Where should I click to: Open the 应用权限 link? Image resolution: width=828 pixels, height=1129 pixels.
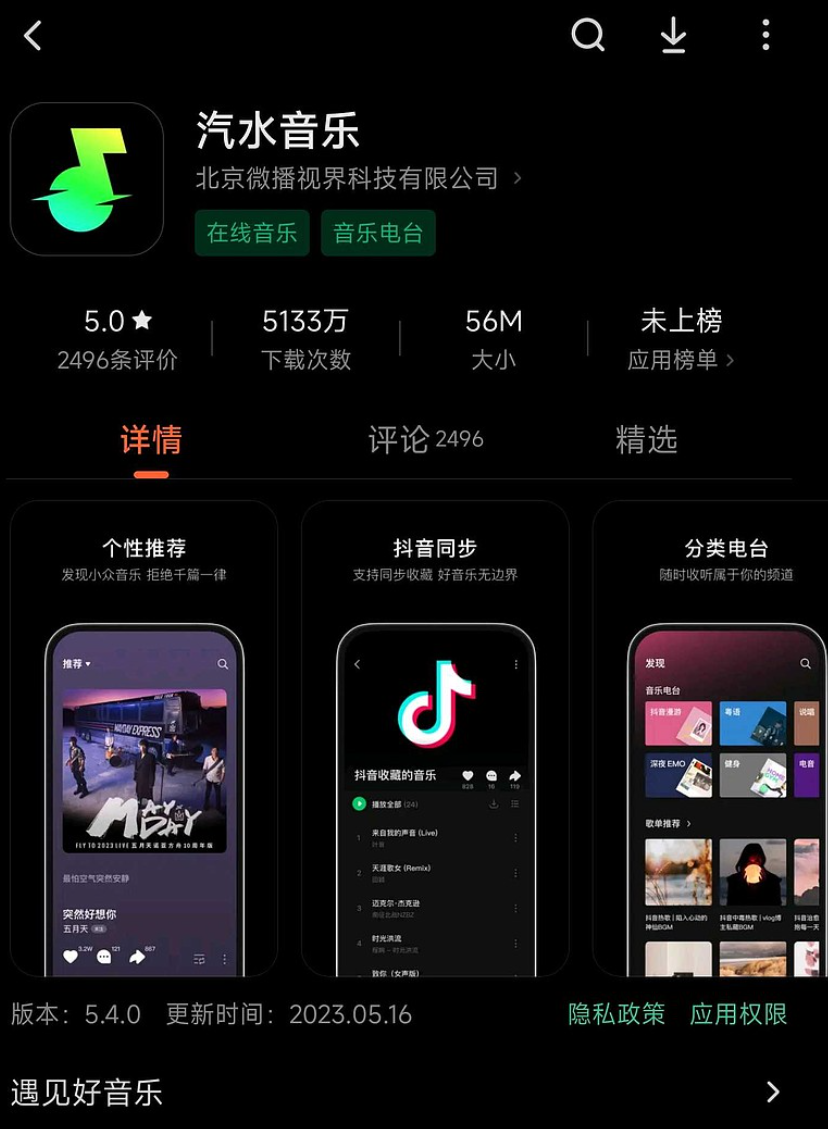click(x=738, y=1014)
